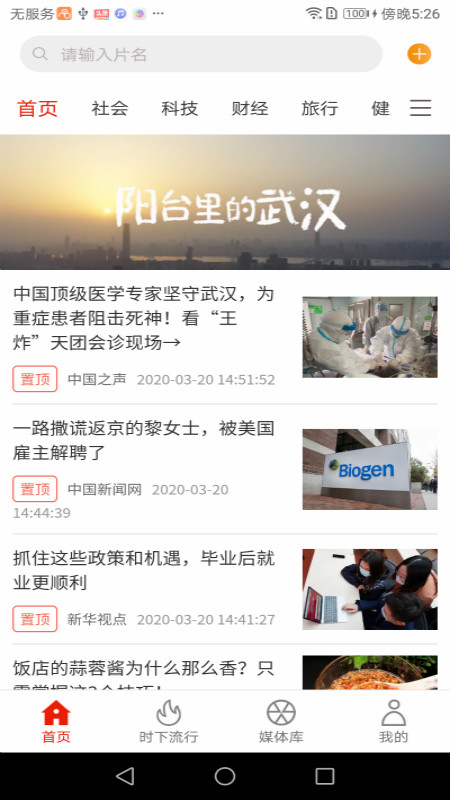Open the category list menu icon
The width and height of the screenshot is (450, 800).
pyautogui.click(x=420, y=108)
